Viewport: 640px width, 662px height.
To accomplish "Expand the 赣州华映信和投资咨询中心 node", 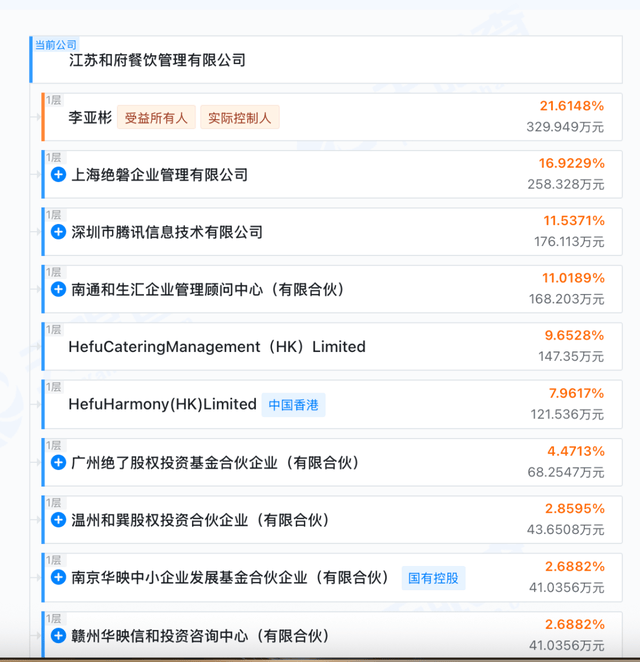I will click(59, 635).
